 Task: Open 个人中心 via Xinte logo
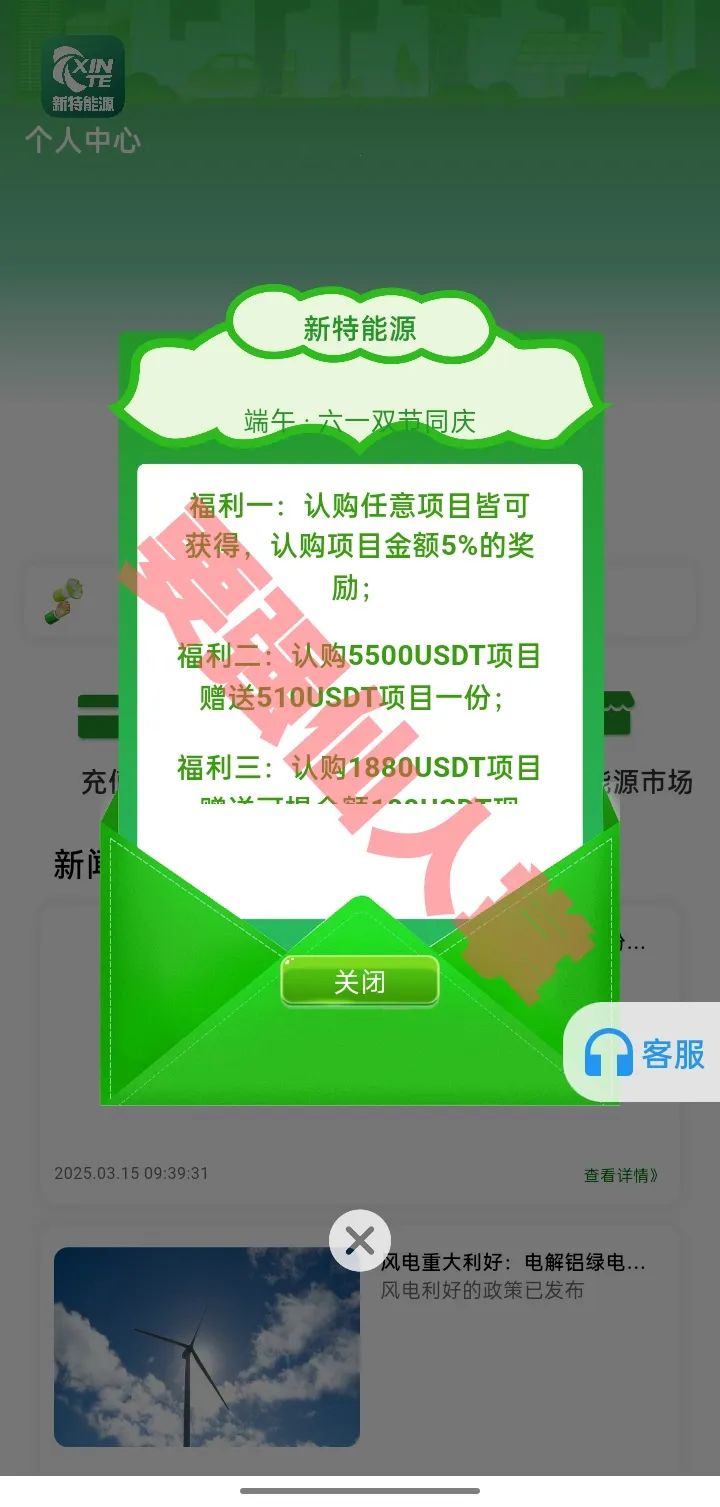pos(83,77)
